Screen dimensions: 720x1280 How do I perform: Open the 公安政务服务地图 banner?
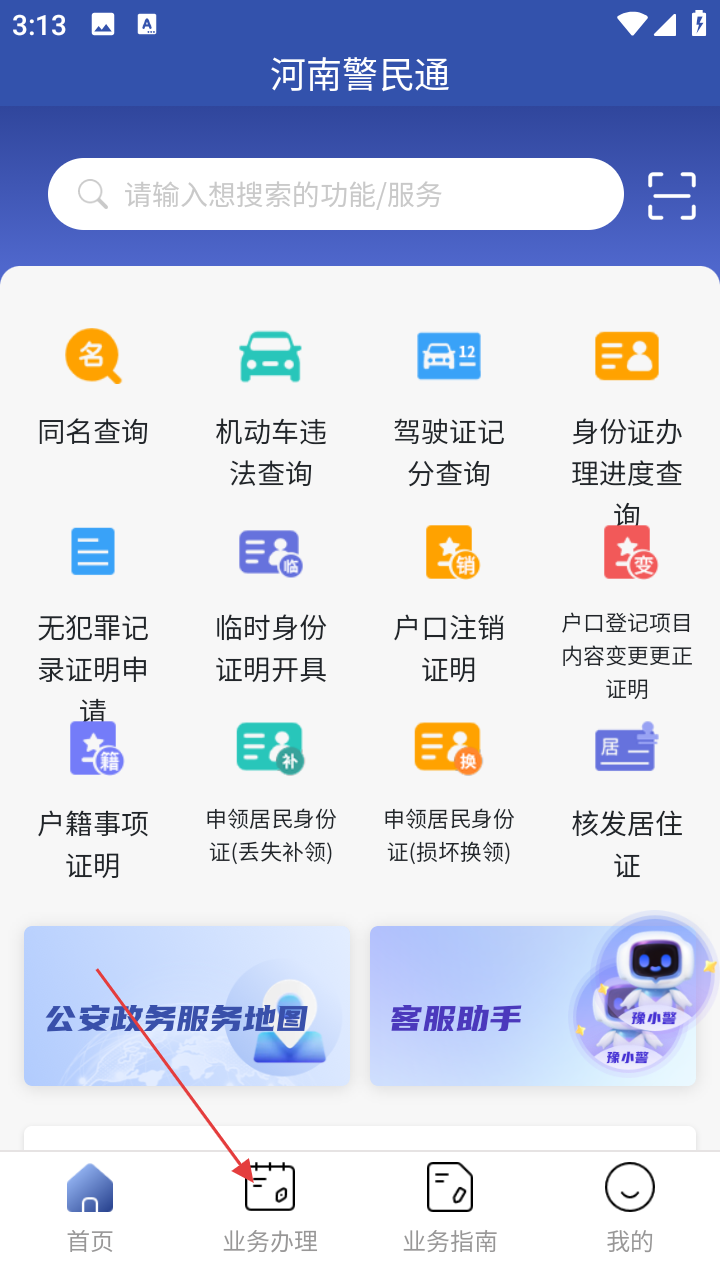pos(187,1006)
